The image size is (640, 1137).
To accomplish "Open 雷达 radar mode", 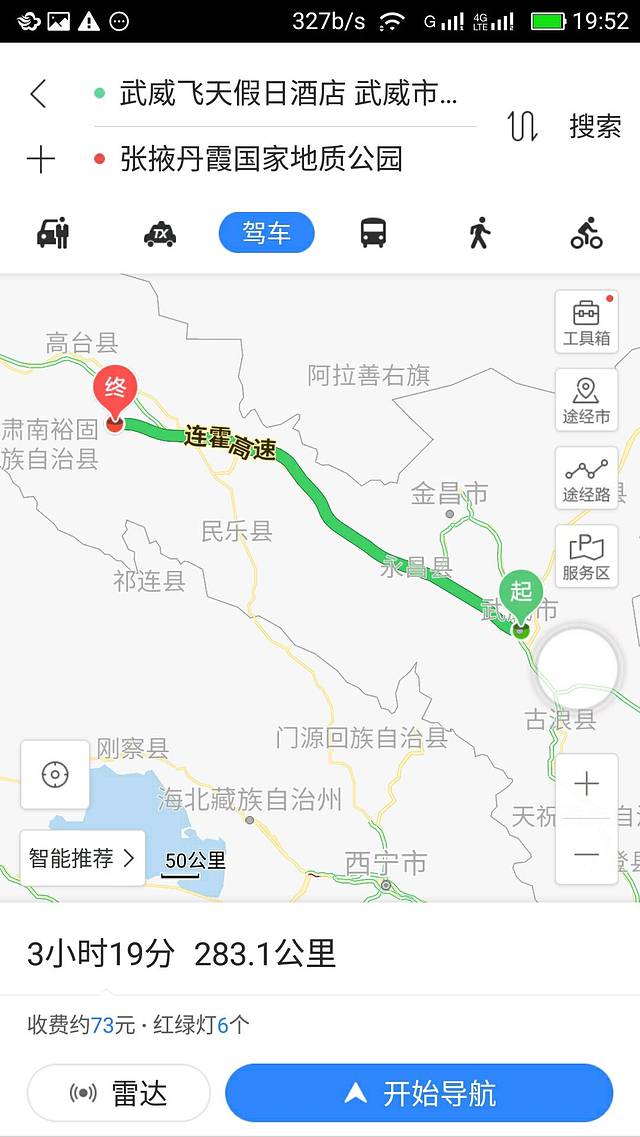I will pos(119,1093).
